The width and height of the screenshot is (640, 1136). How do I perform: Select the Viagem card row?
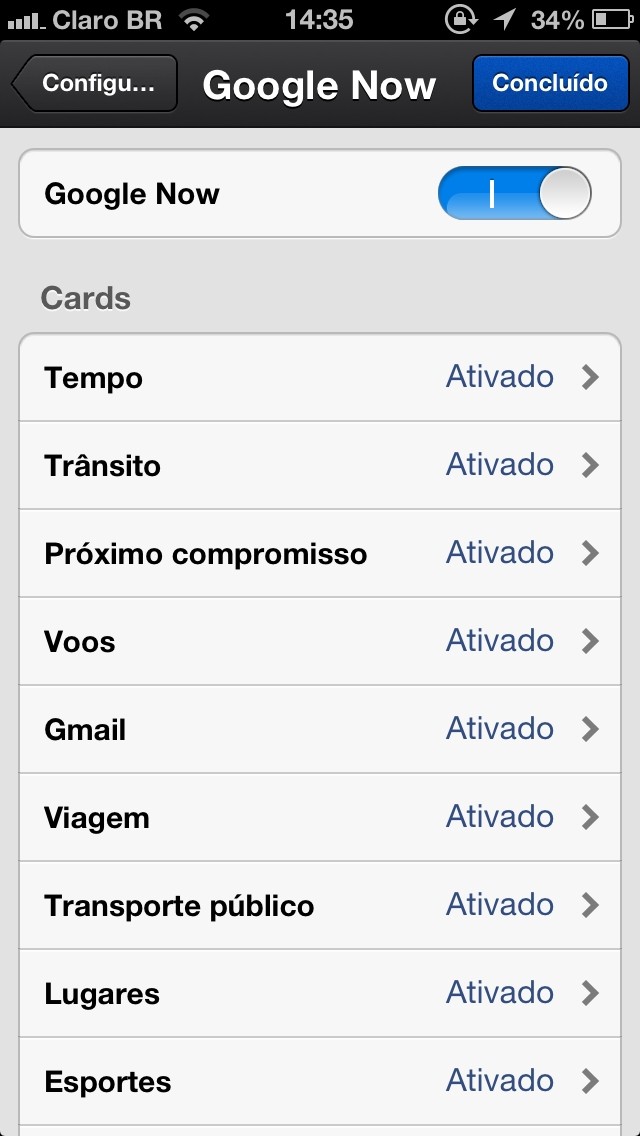point(320,818)
